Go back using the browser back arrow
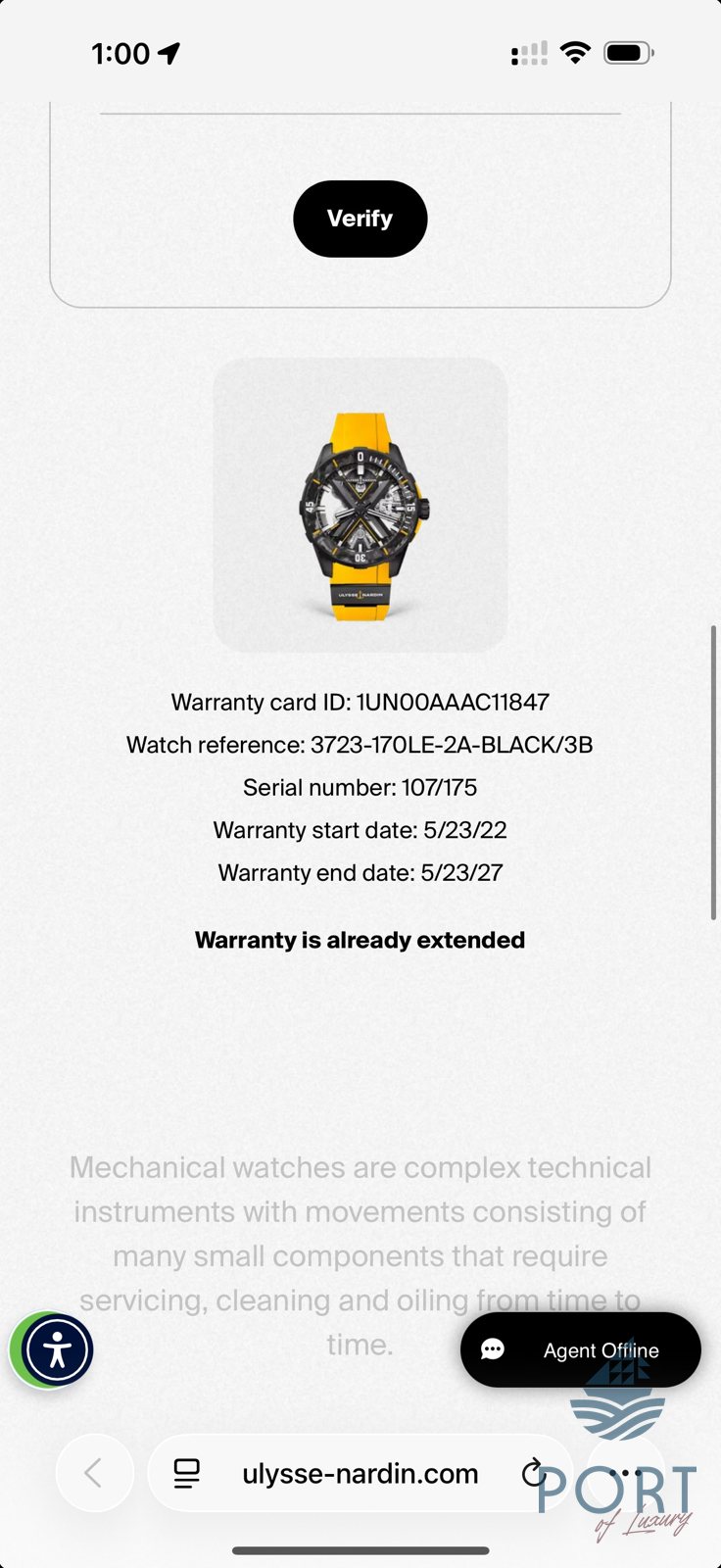 94,1472
